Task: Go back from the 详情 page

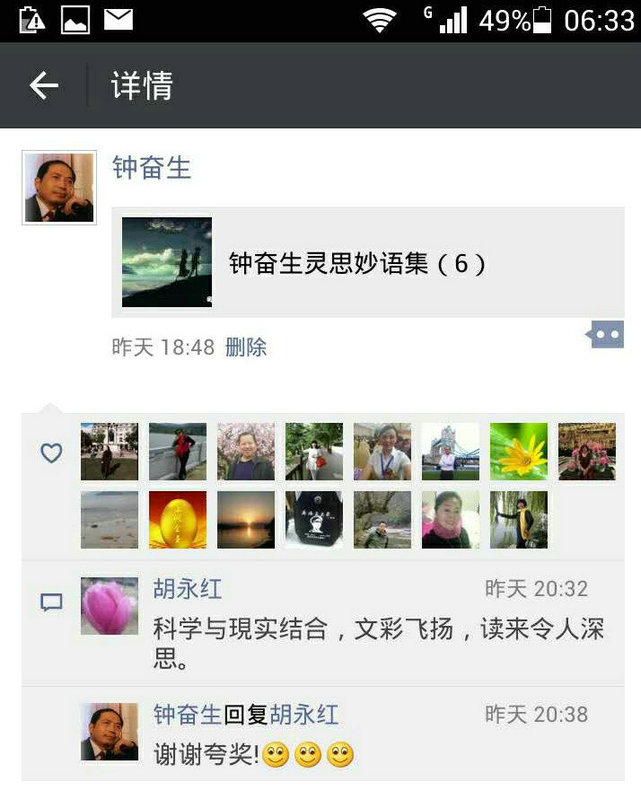Action: (44, 86)
